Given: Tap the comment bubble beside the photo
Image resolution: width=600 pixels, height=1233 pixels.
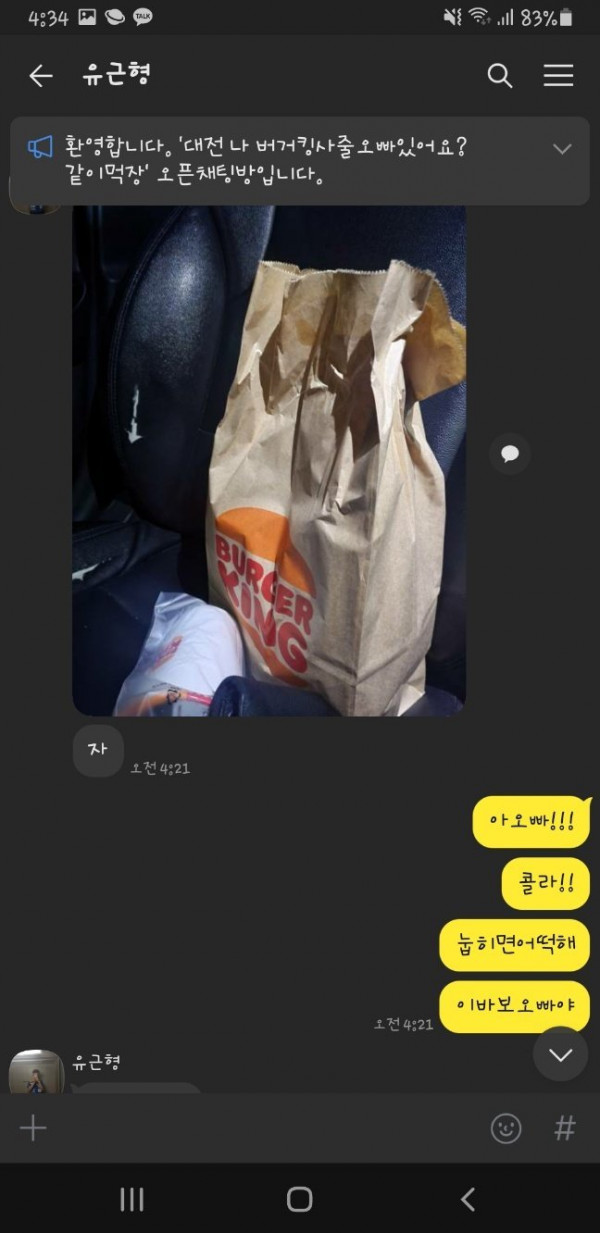Looking at the screenshot, I should point(510,454).
